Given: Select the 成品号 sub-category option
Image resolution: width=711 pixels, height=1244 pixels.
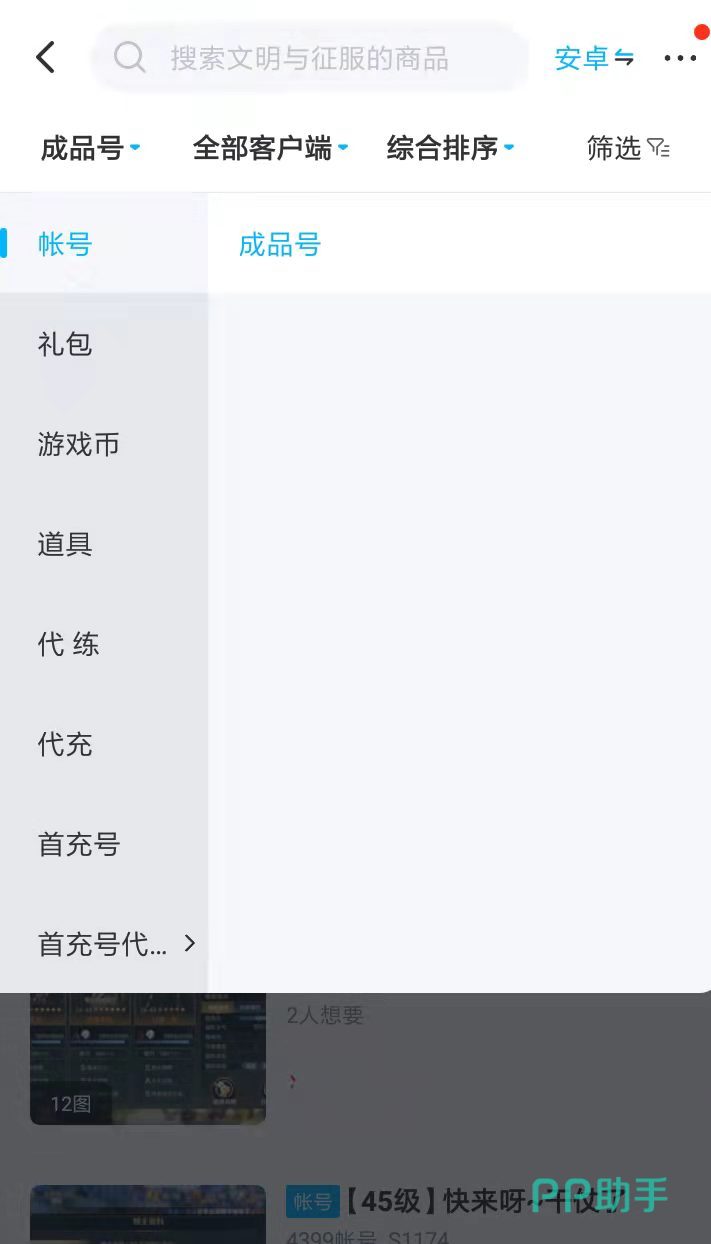Looking at the screenshot, I should 280,245.
